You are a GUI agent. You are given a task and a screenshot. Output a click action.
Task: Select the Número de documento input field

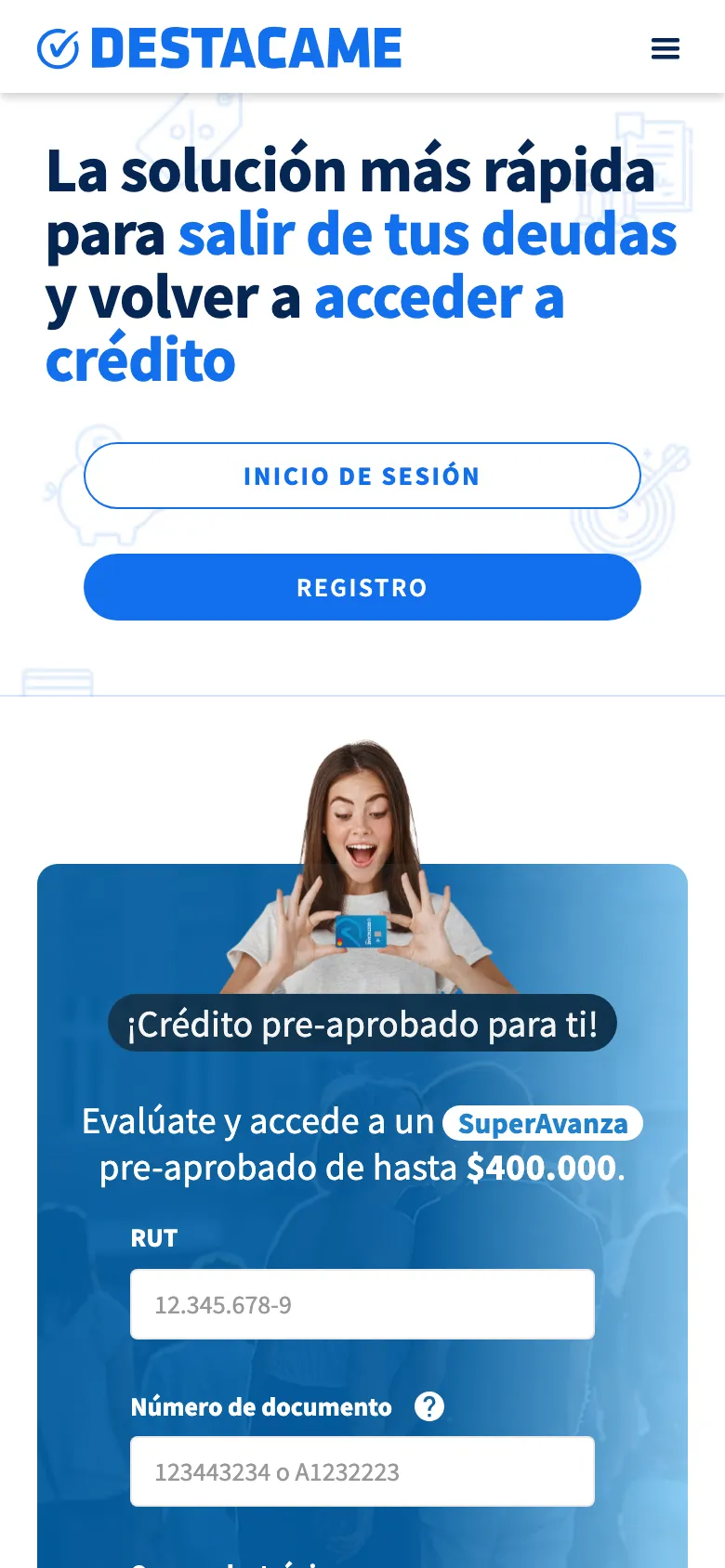point(362,1471)
